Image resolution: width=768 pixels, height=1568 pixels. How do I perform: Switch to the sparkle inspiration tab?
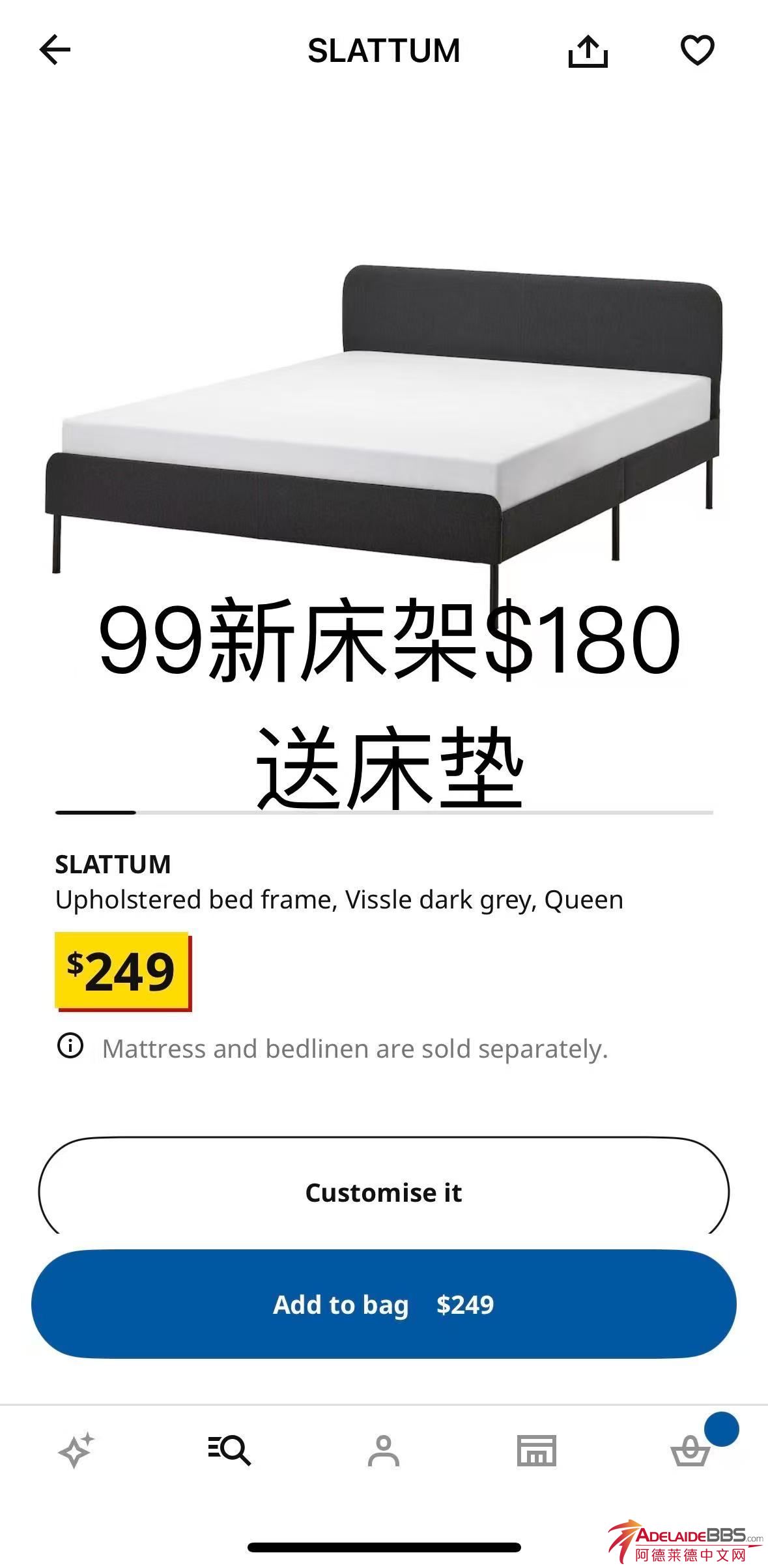(x=76, y=1451)
